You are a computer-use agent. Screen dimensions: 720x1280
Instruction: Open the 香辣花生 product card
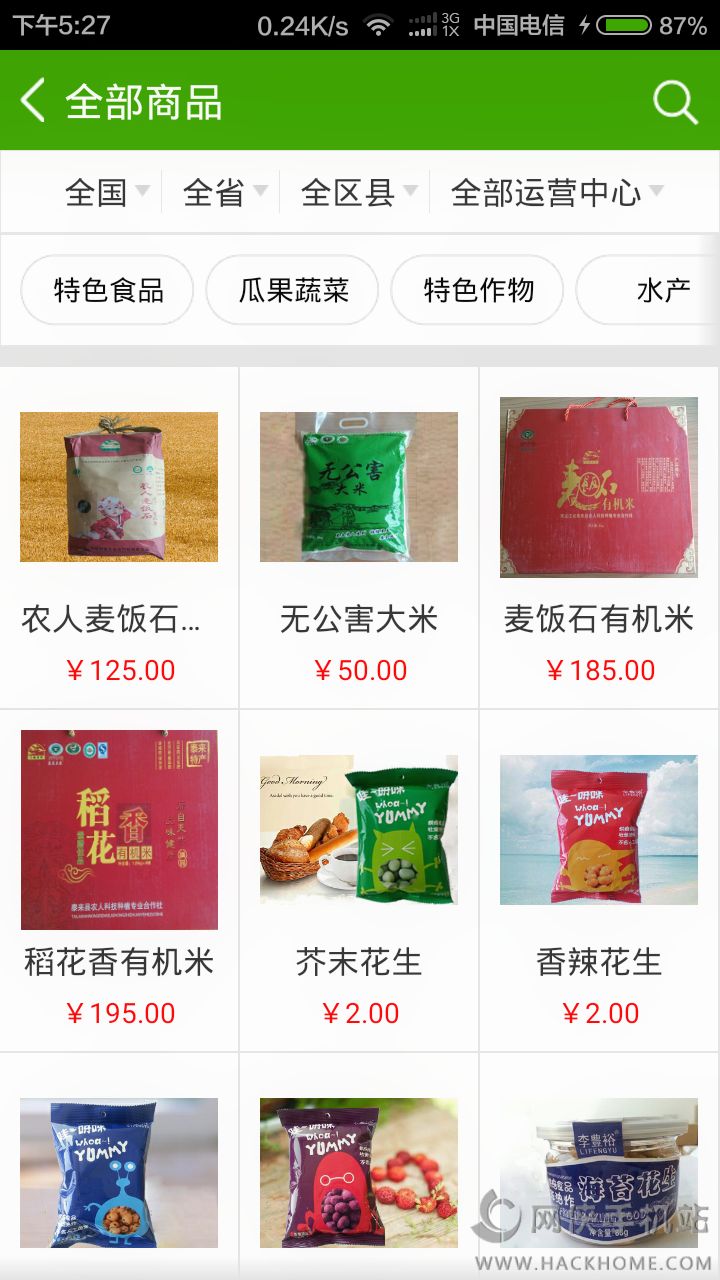pyautogui.click(x=599, y=880)
